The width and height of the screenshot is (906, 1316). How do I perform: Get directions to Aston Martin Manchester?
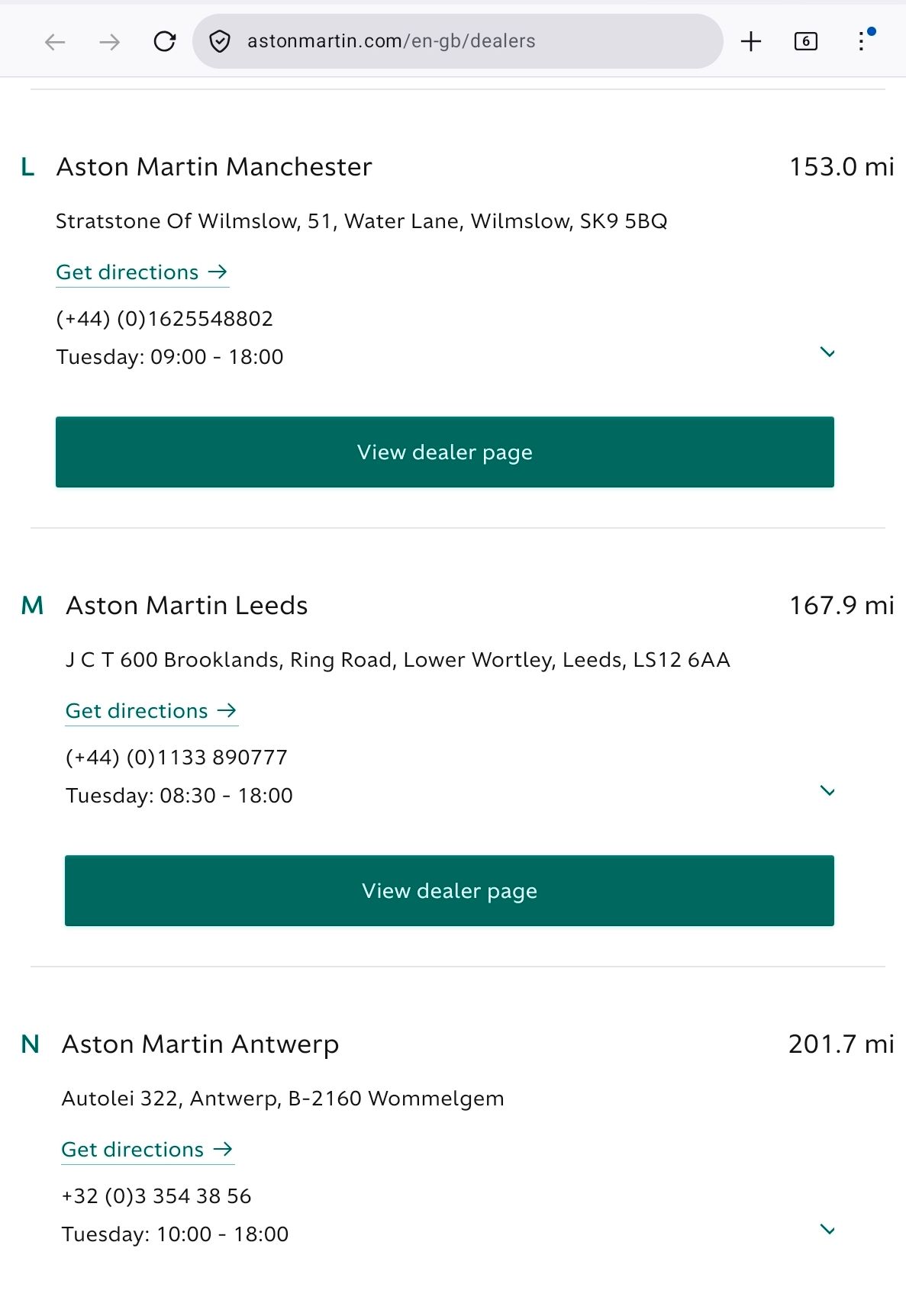(143, 272)
